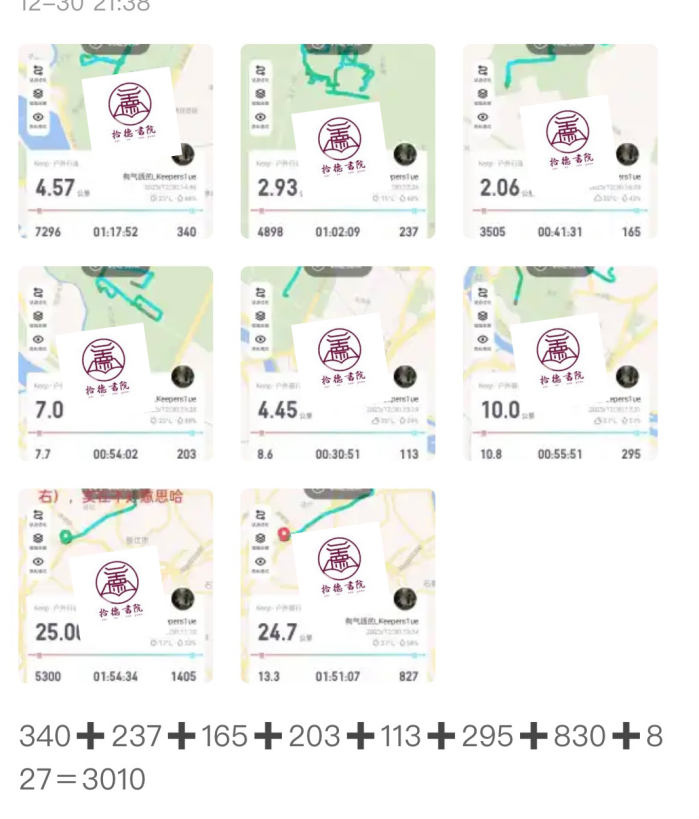Viewport: 699px width, 819px height.
Task: Open the 4.57 km run photo
Action: tap(115, 141)
